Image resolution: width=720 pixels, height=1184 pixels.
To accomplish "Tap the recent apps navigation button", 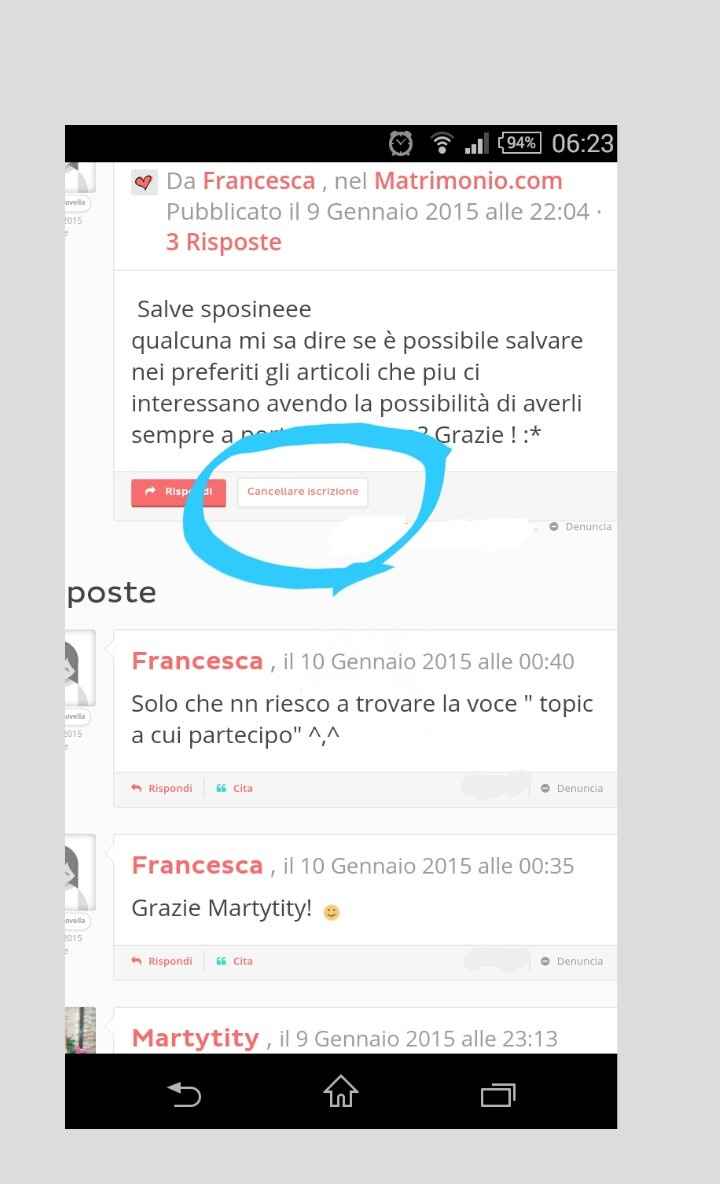I will [x=497, y=1094].
